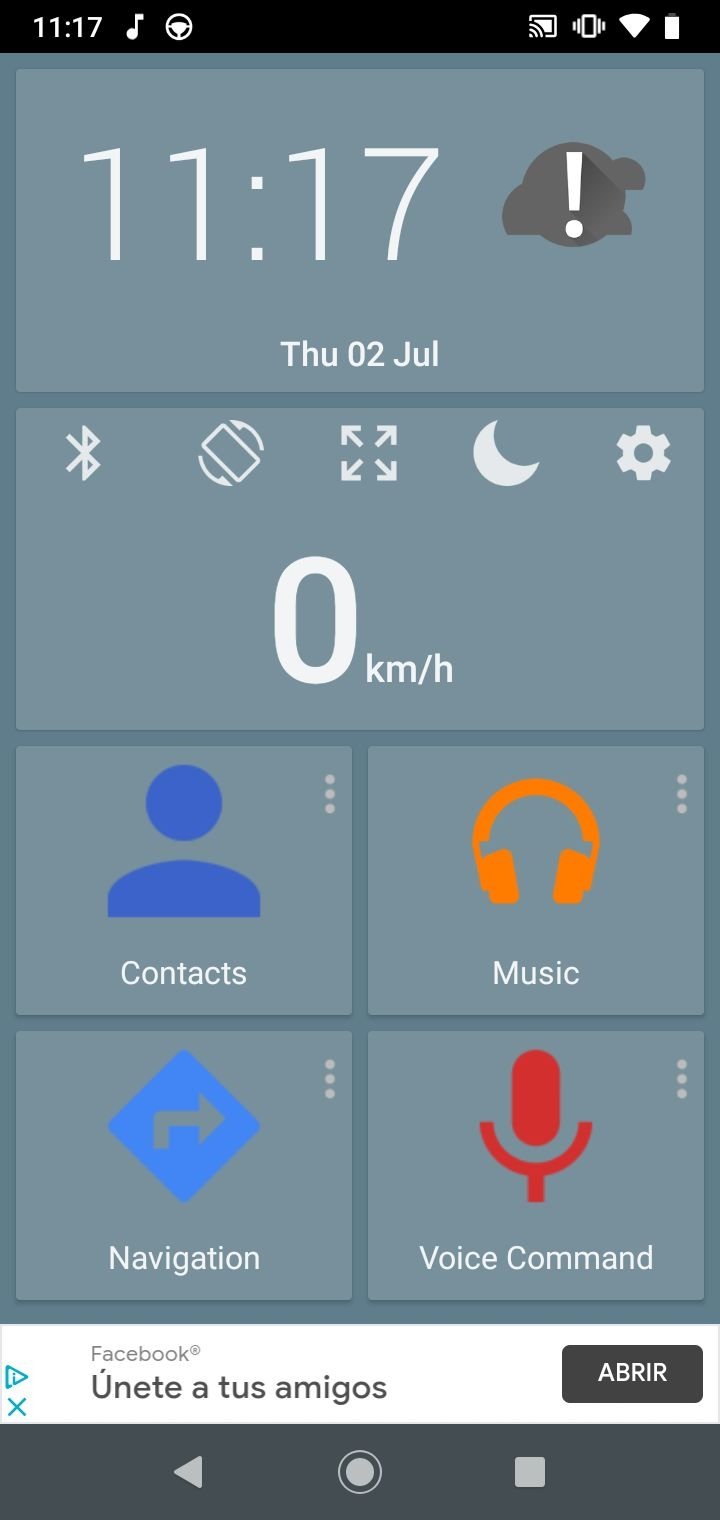Close the ad banner
The width and height of the screenshot is (720, 1520).
17,1406
